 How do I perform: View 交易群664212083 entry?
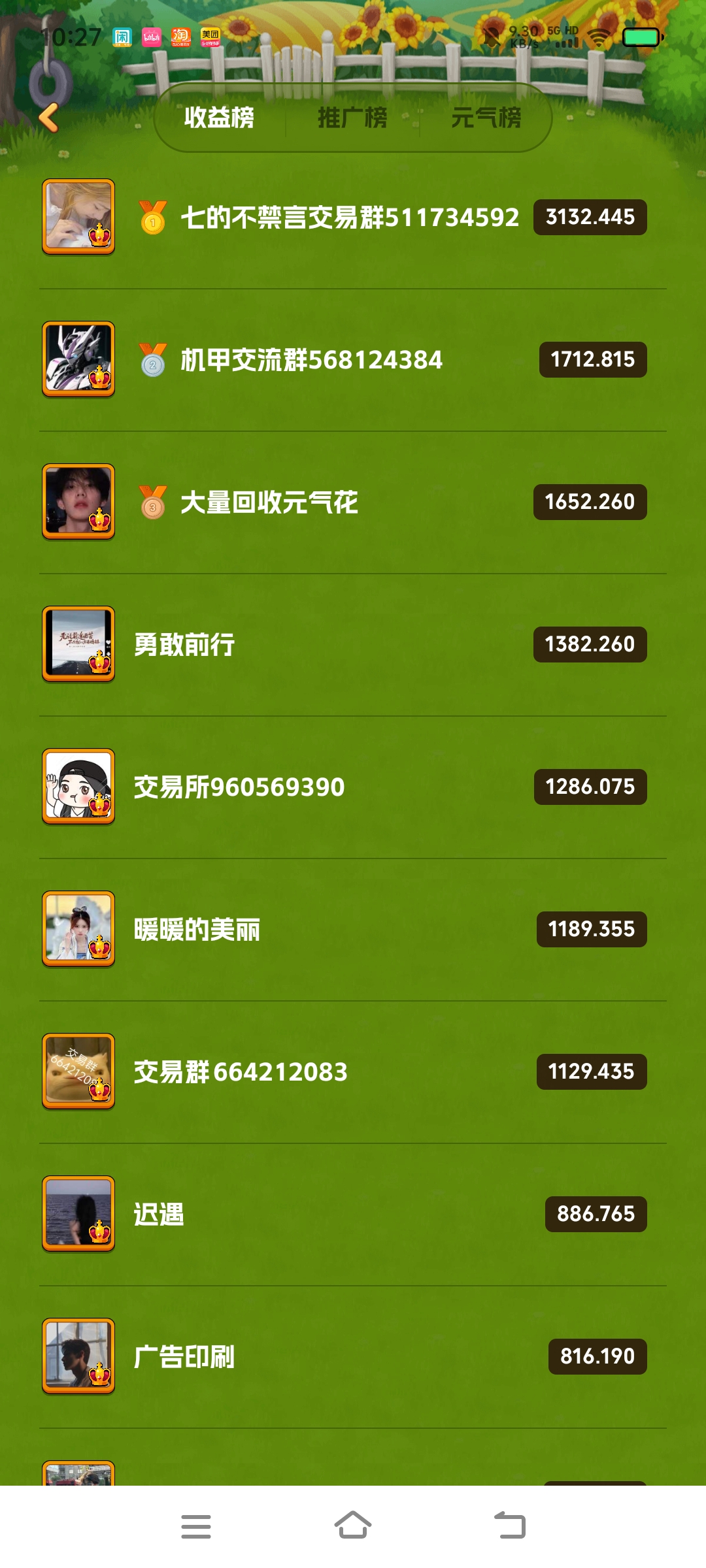click(353, 1071)
